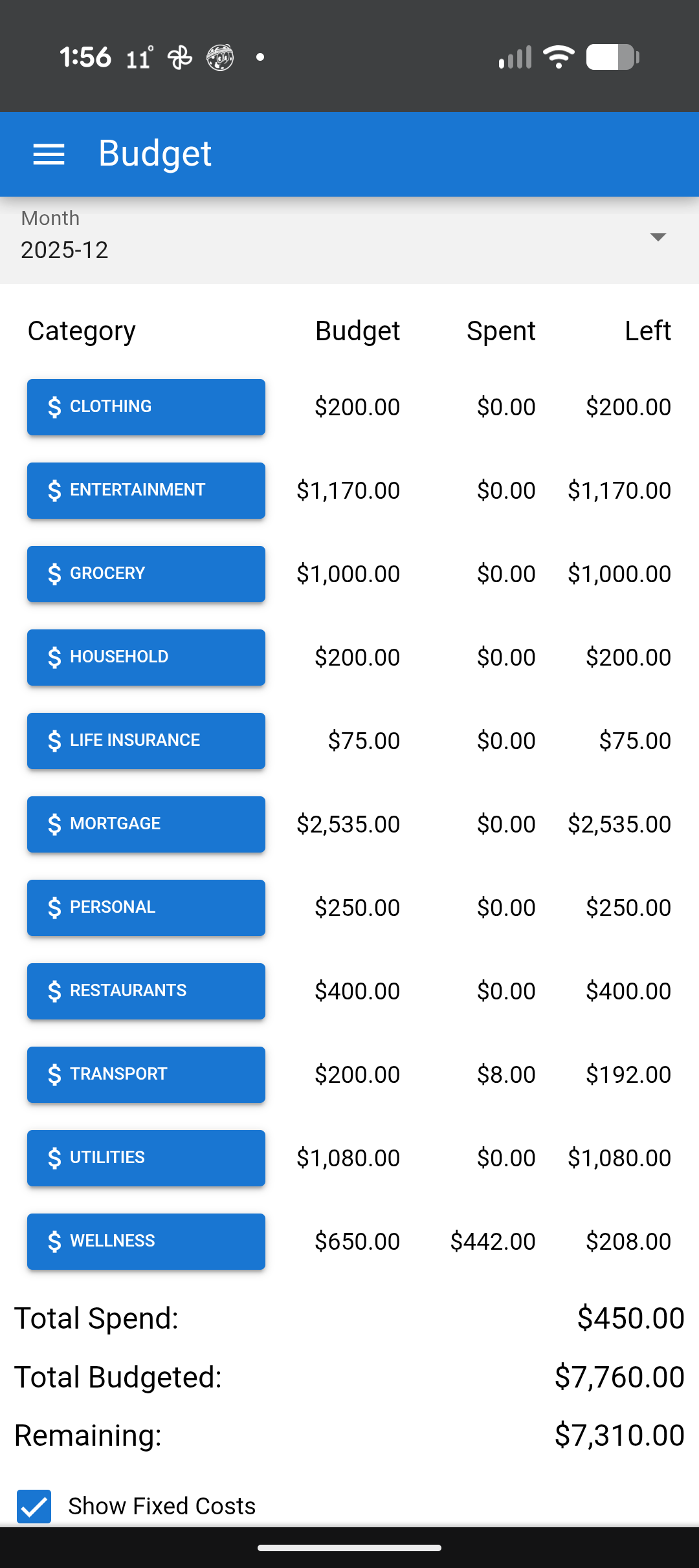Click the dollar icon on WELLNESS
Viewport: 699px width, 1568px height.
54,1241
